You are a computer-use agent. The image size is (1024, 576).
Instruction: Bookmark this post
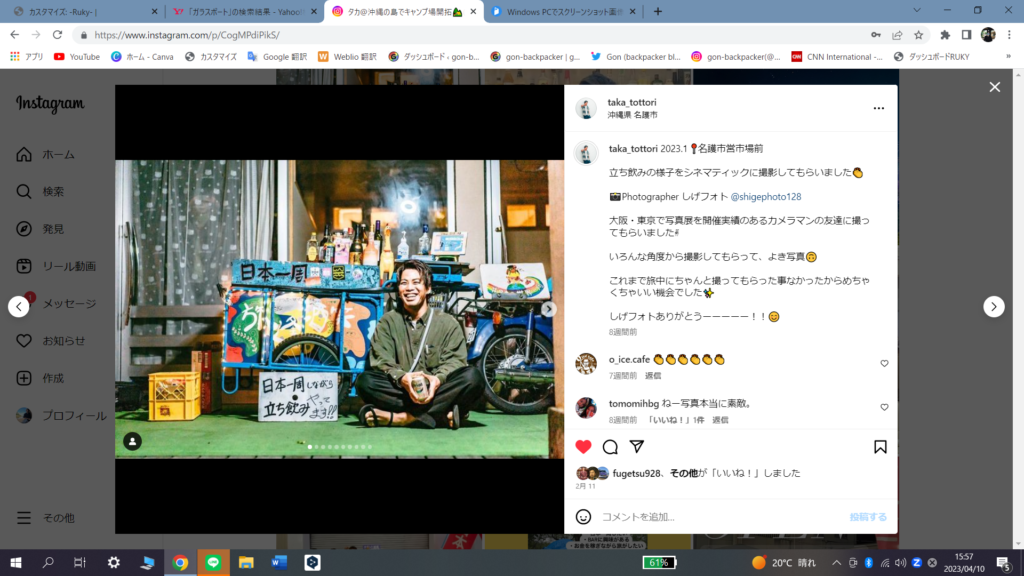(x=880, y=447)
